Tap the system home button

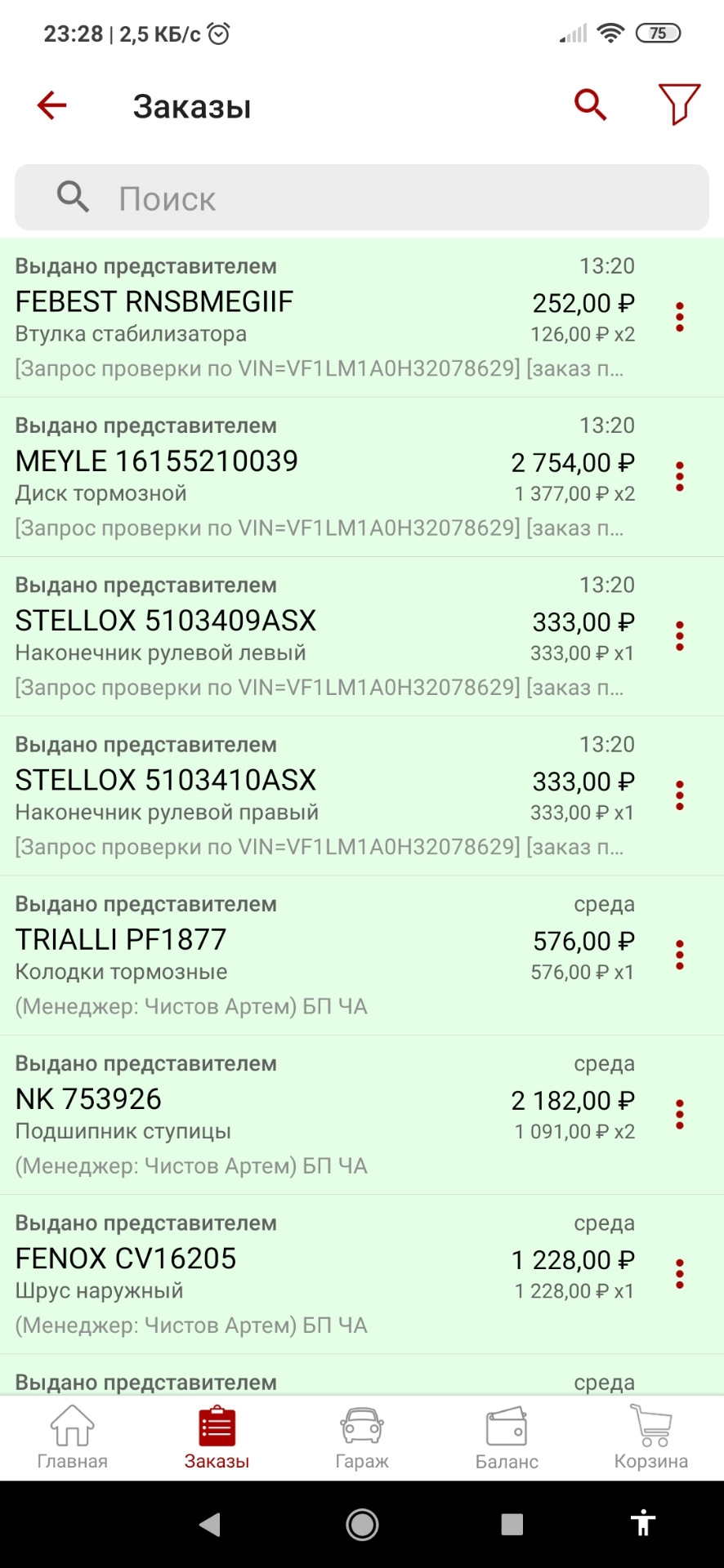tap(362, 1524)
